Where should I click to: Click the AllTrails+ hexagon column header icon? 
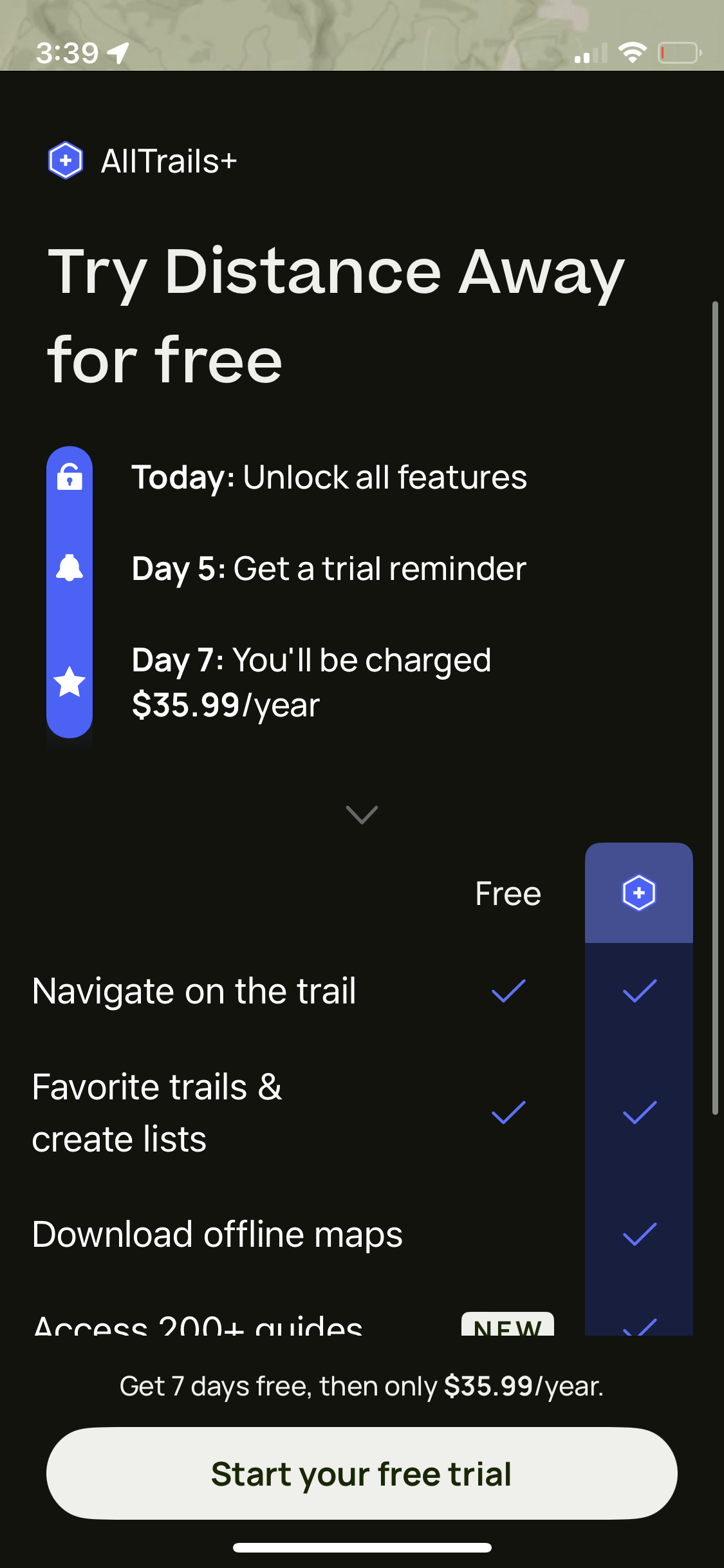tap(638, 893)
